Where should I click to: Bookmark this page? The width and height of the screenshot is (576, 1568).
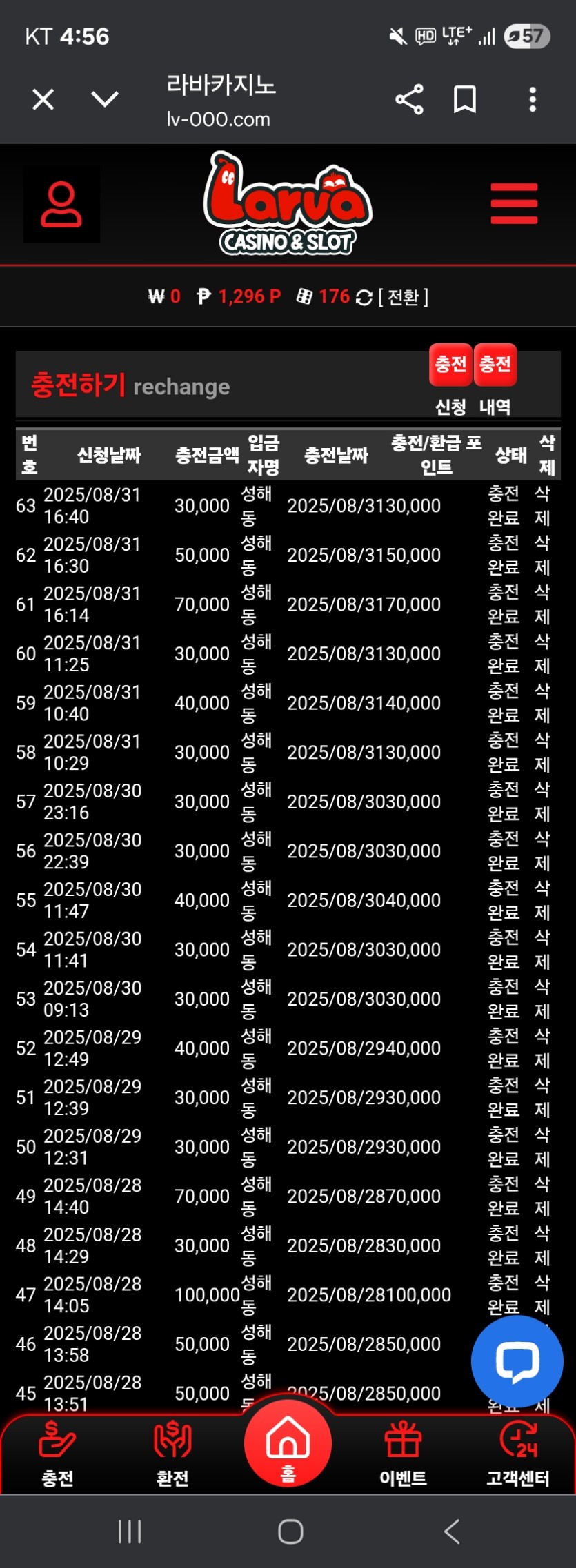[x=464, y=100]
